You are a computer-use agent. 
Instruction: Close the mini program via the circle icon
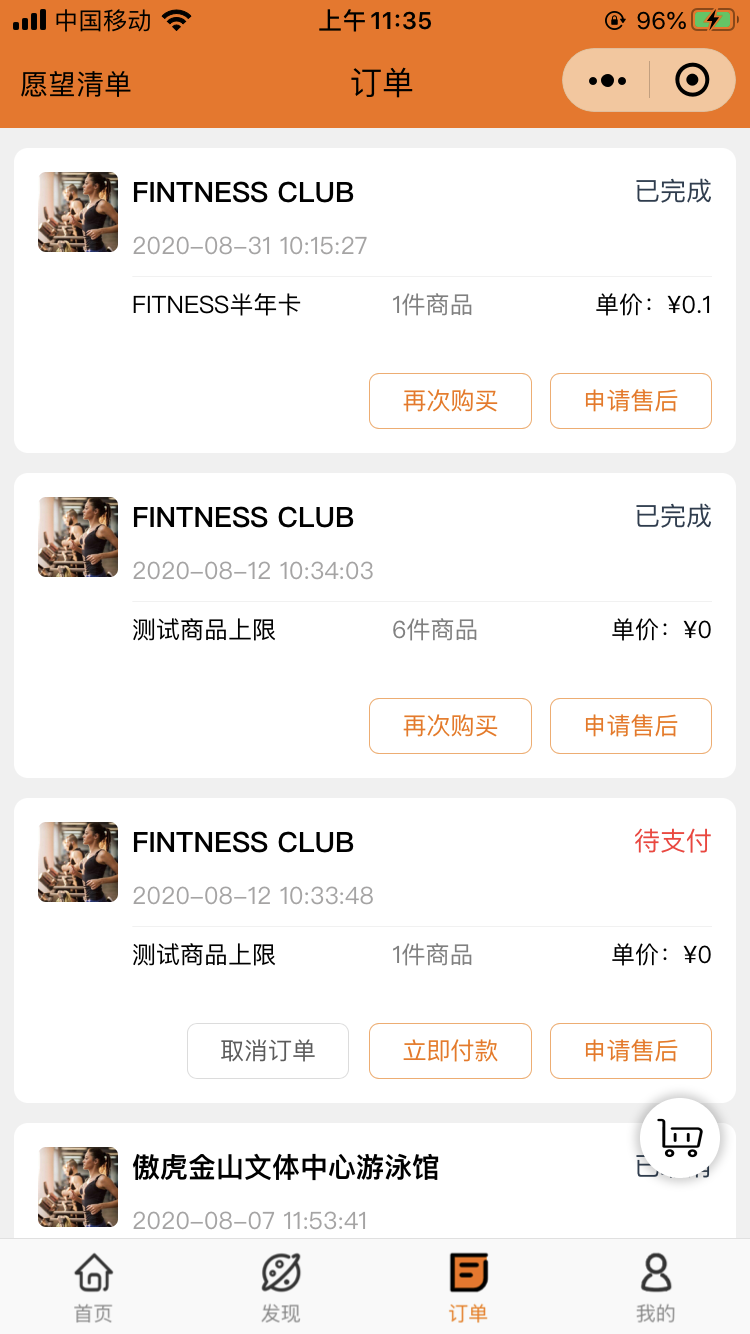pos(692,80)
